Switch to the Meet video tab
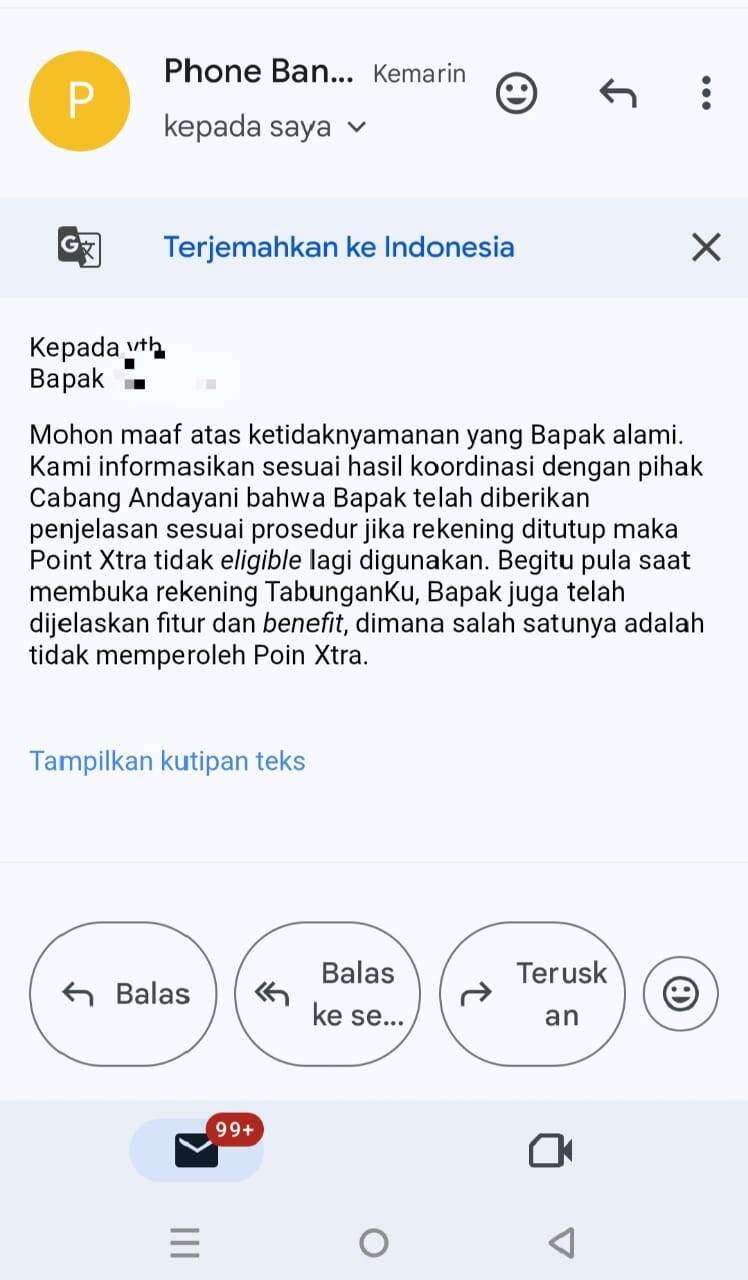748x1280 pixels. click(550, 1151)
